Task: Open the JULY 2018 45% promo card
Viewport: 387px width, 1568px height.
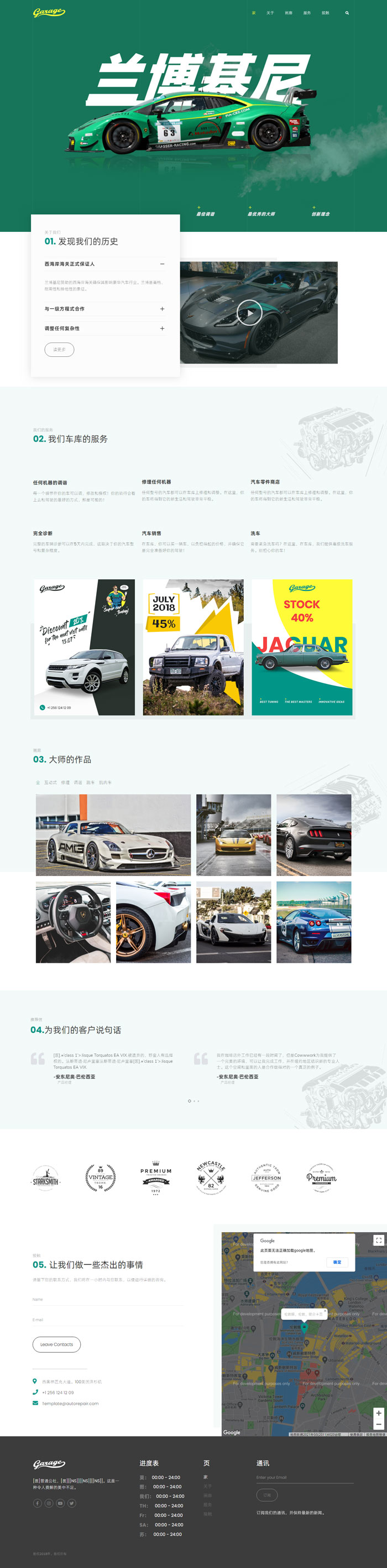Action: pyautogui.click(x=193, y=647)
